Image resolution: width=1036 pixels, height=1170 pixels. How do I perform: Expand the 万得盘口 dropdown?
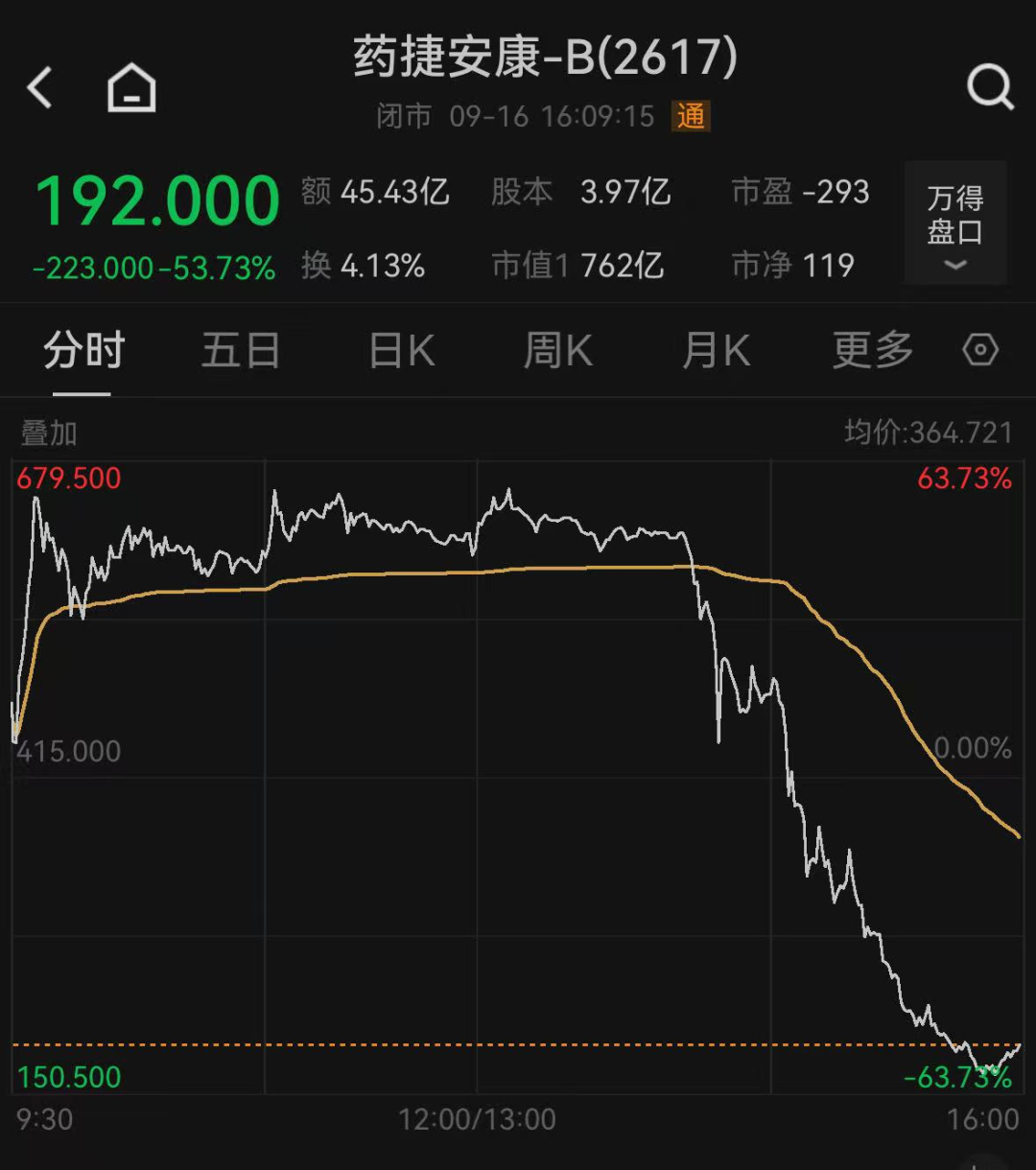955,223
